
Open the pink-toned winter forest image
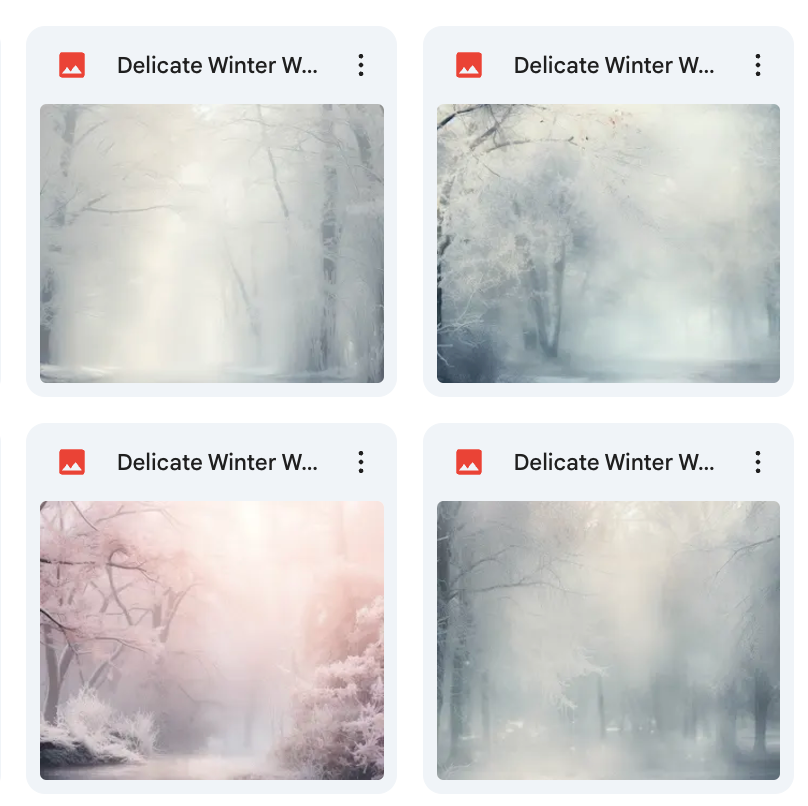[x=212, y=640]
